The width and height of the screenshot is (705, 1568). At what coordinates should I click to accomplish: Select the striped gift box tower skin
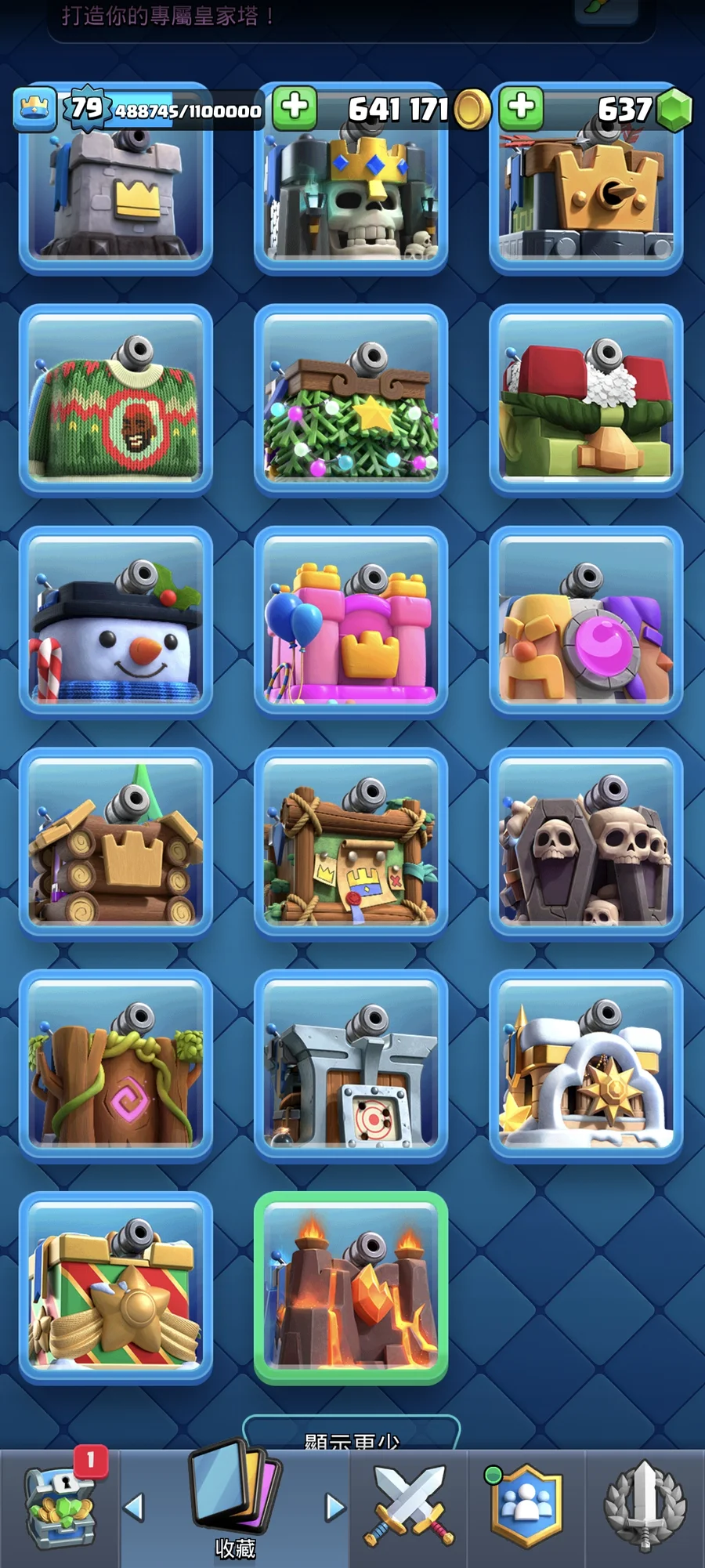pos(116,1287)
